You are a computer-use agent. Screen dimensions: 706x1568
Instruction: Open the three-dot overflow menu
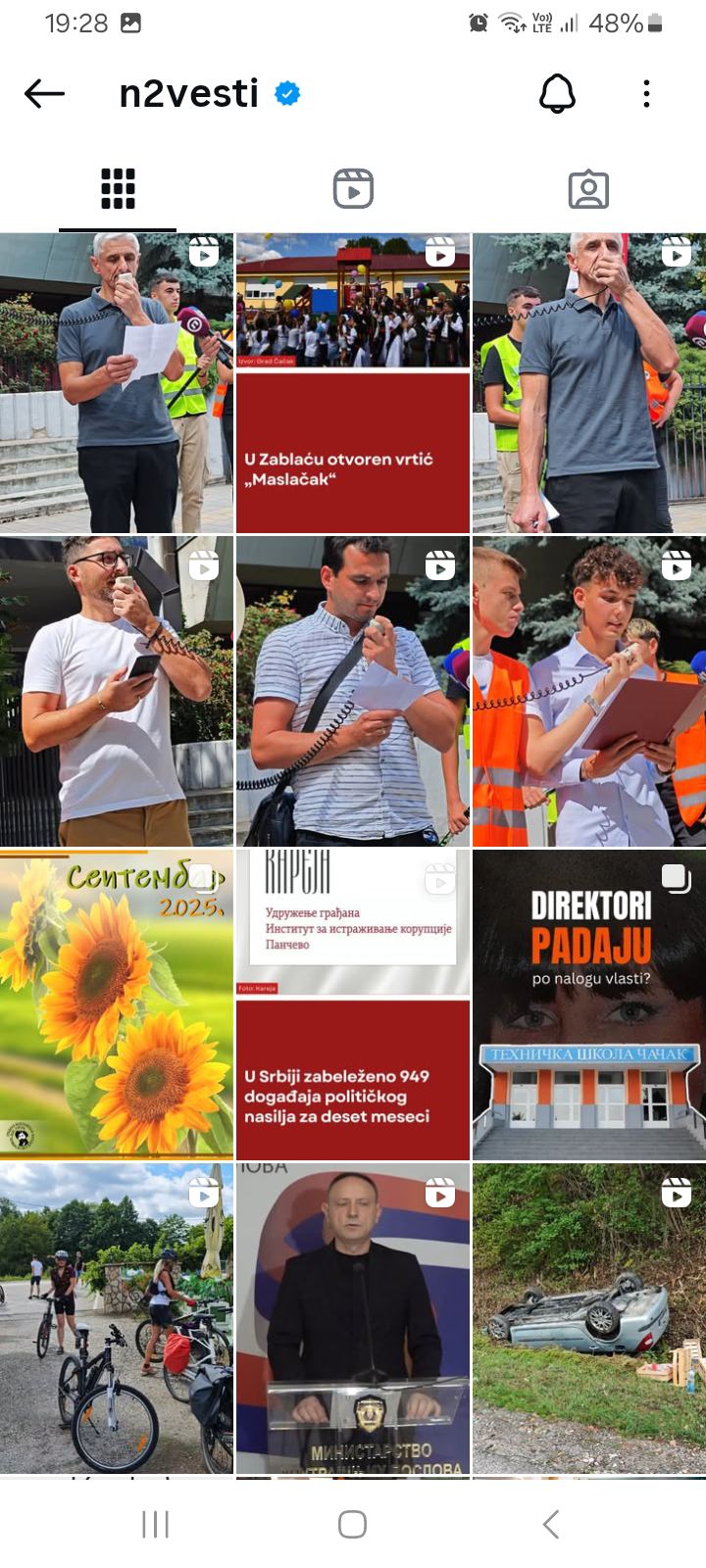(646, 94)
